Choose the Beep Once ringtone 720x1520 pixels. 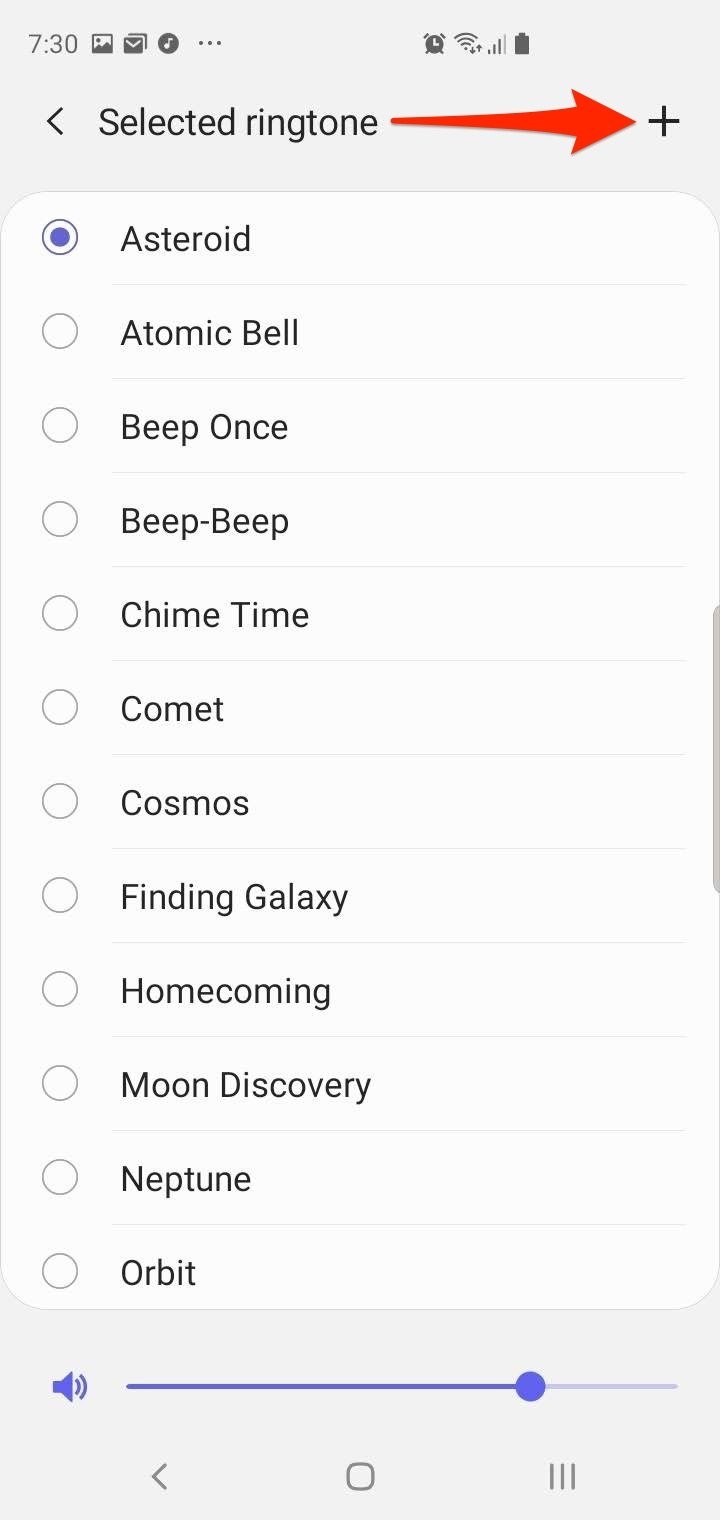204,426
